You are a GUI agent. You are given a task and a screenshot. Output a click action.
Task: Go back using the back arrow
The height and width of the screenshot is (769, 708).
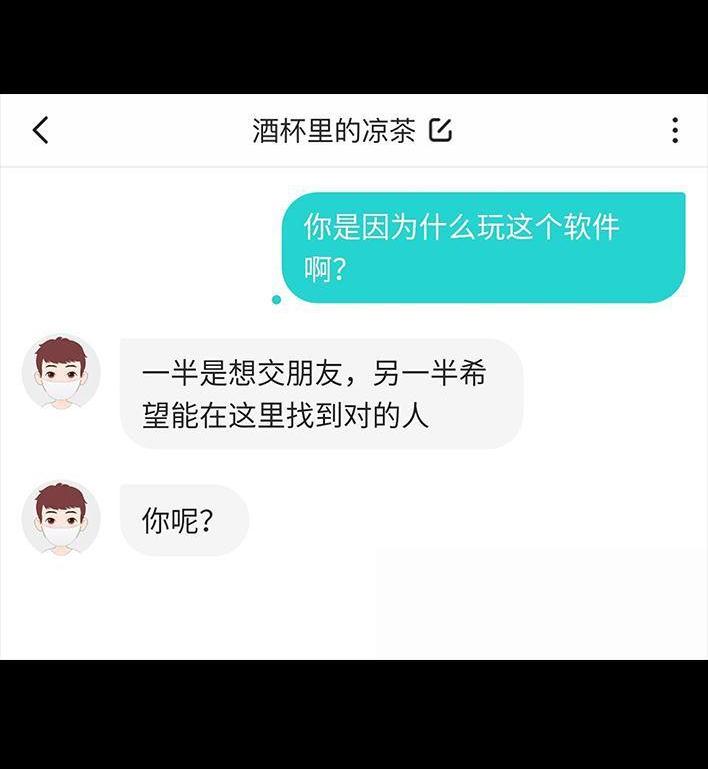tap(41, 130)
